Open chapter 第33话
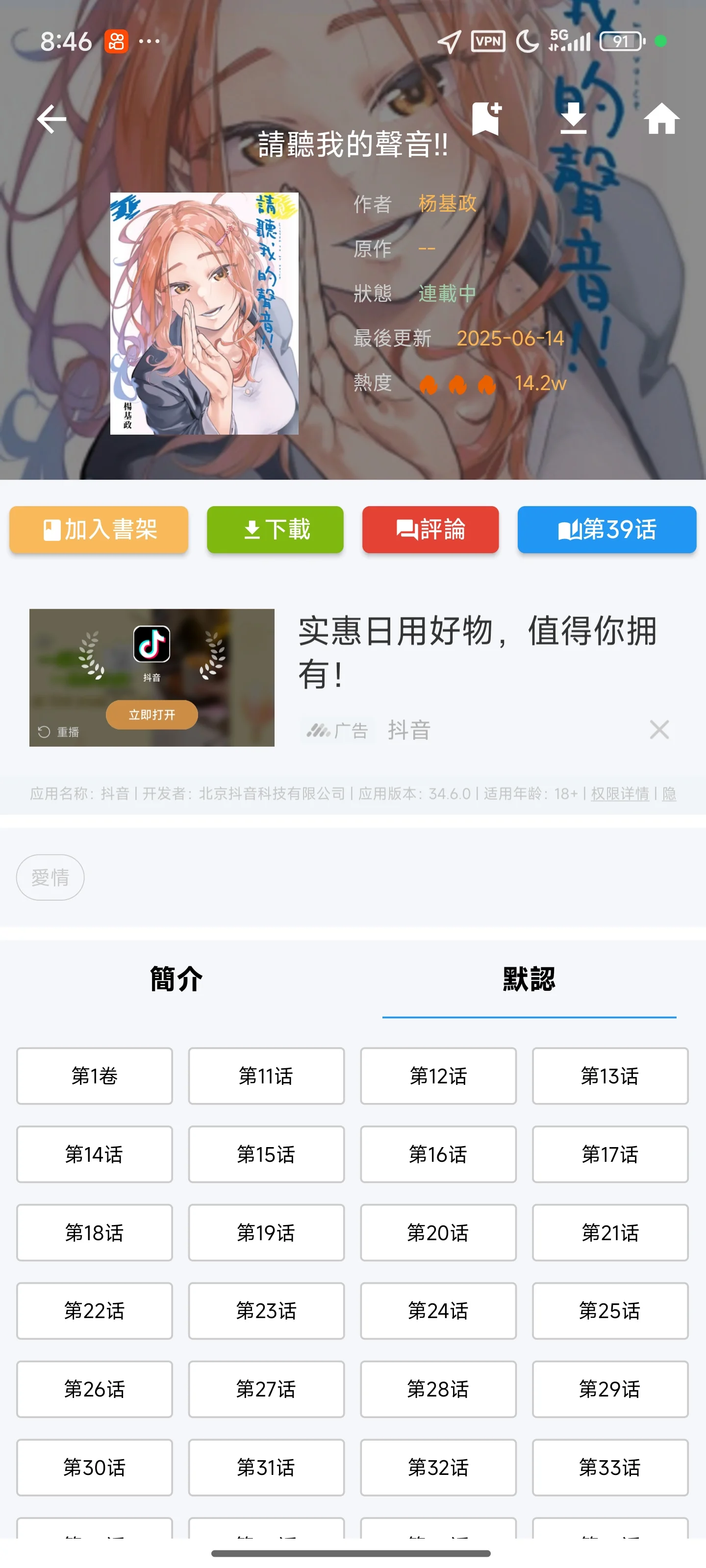 click(610, 1468)
